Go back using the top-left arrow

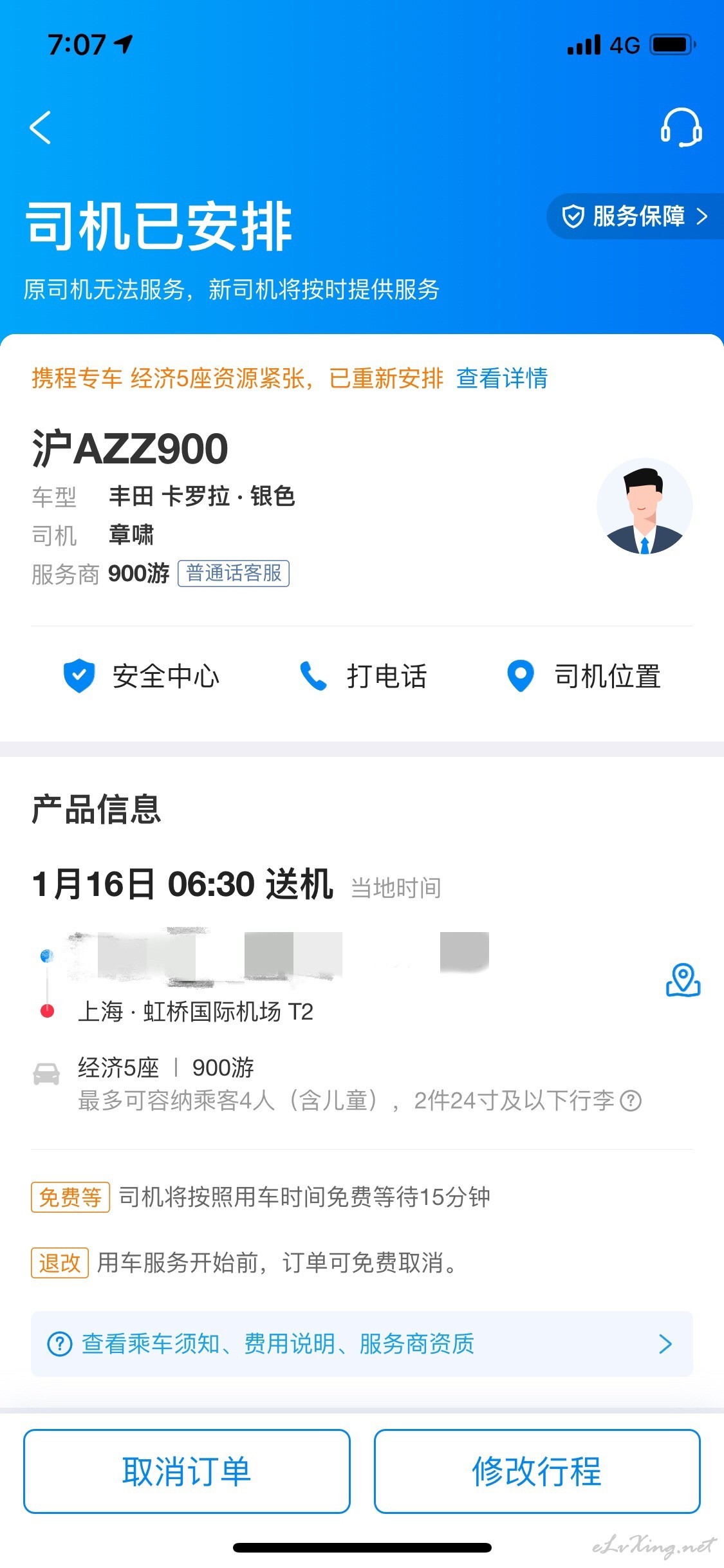click(41, 127)
